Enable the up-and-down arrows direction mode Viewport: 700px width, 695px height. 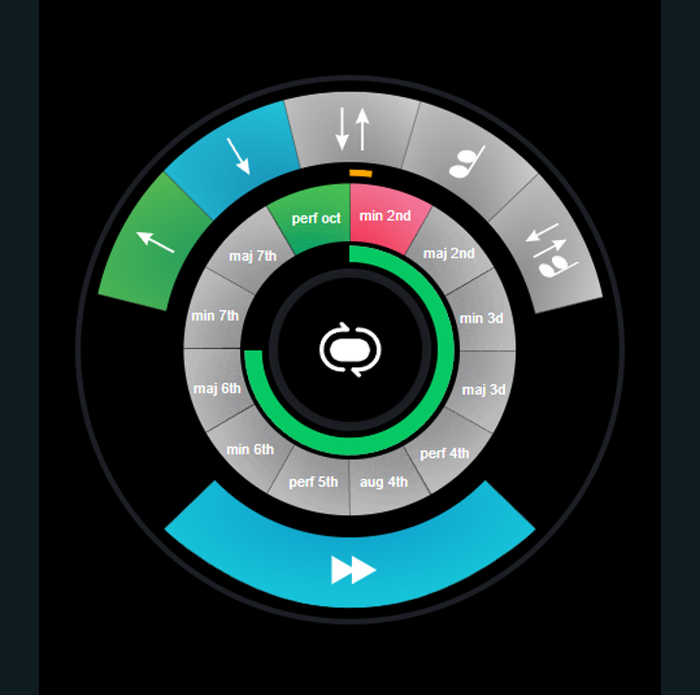[352, 128]
